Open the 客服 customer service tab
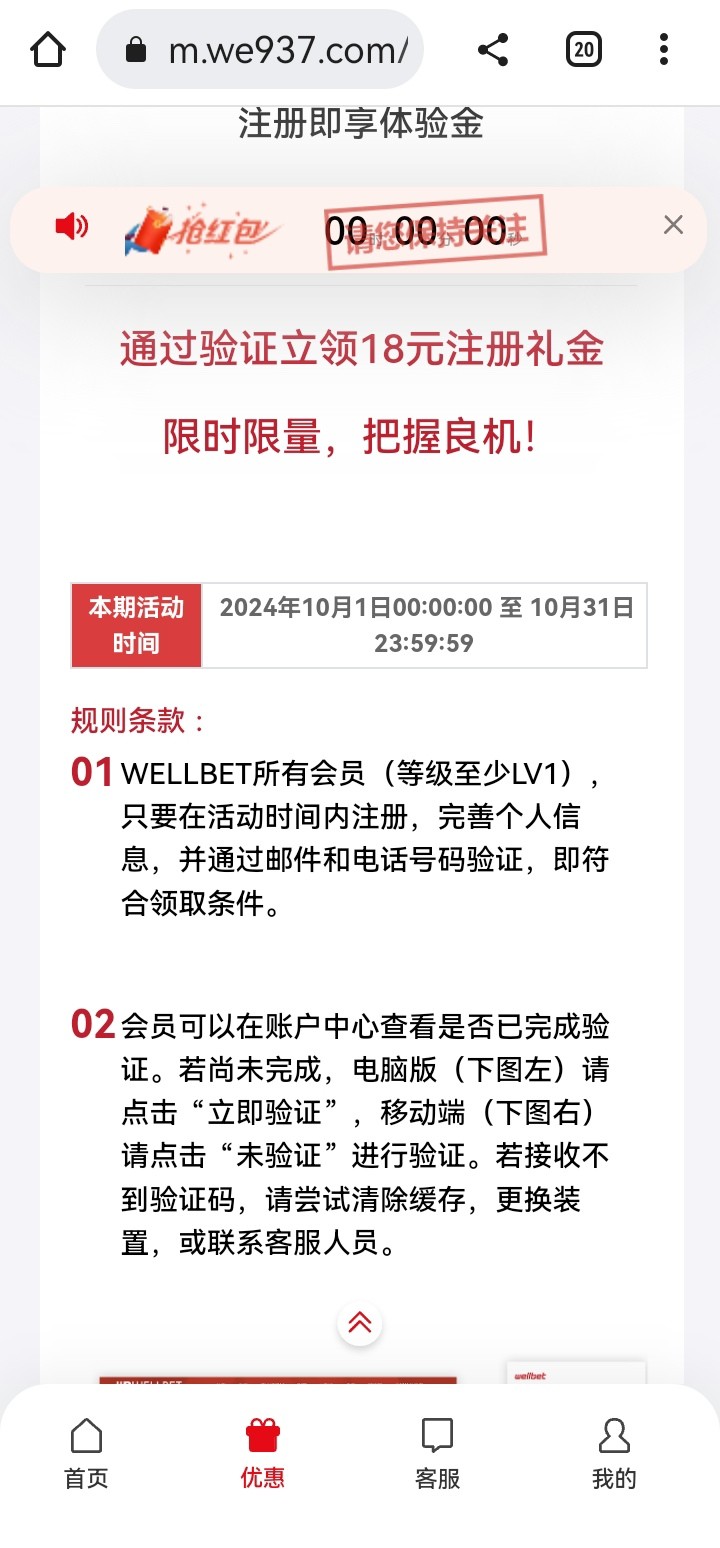Image resolution: width=720 pixels, height=1548 pixels. tap(437, 1453)
